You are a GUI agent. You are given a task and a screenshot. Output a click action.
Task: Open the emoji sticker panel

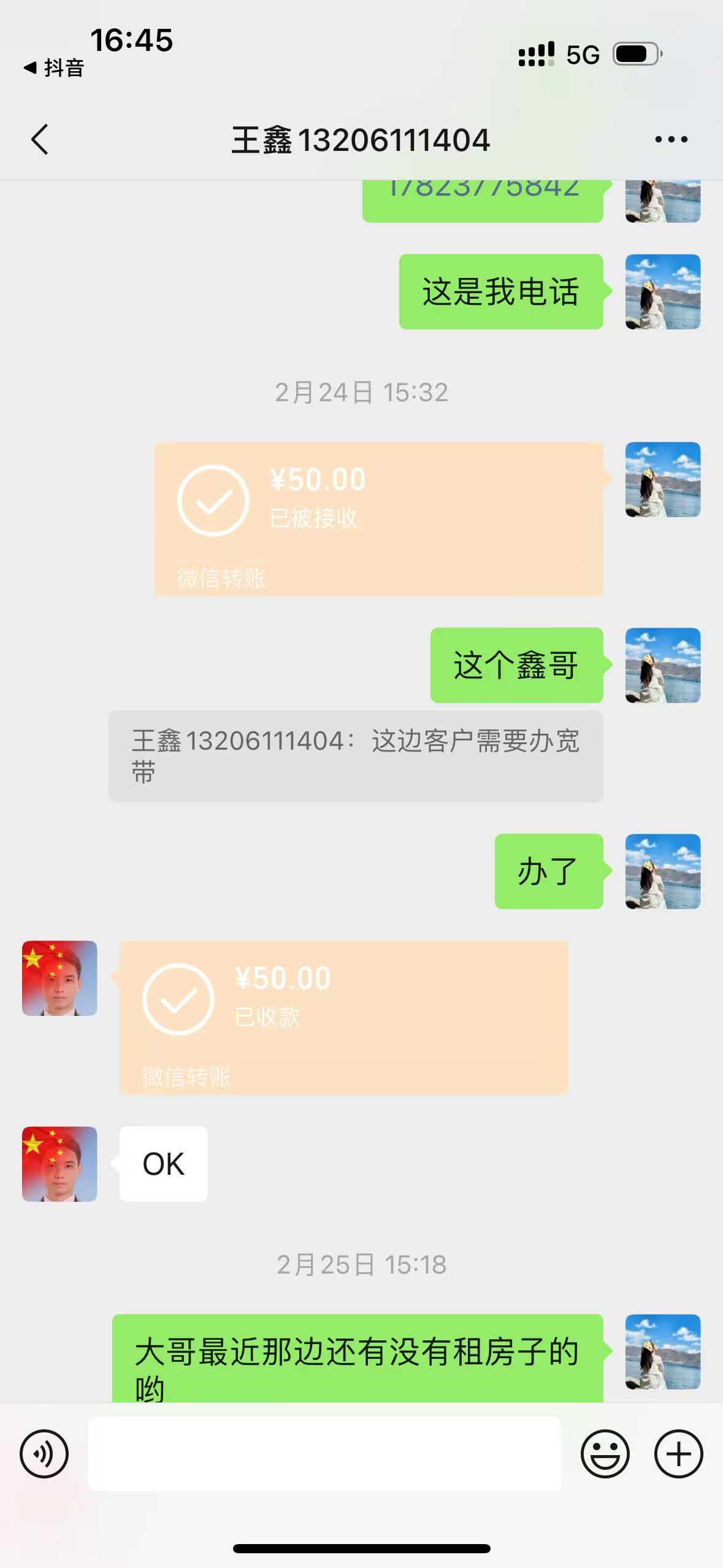coord(605,1454)
